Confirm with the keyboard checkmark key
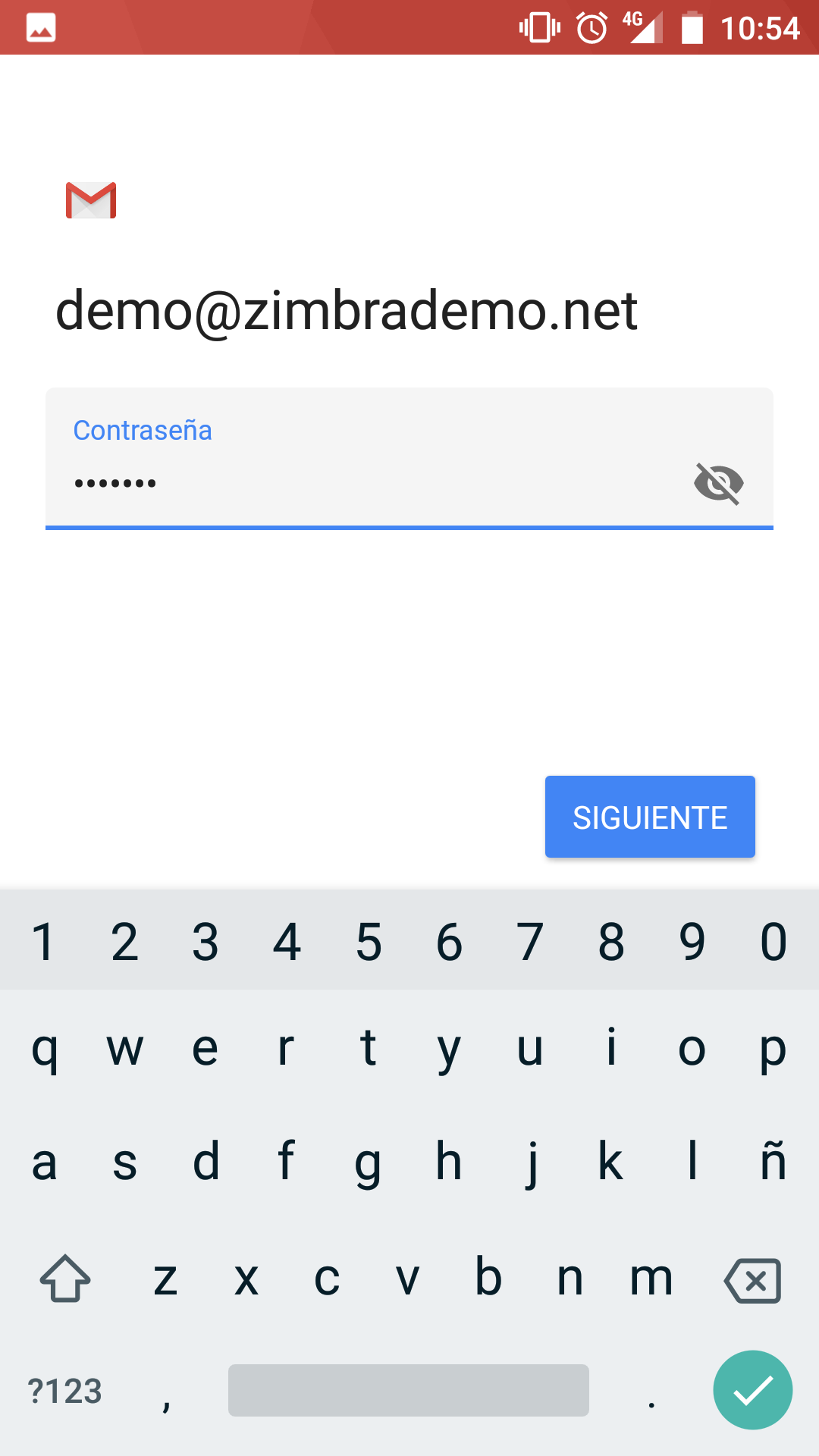Viewport: 819px width, 1456px height. click(752, 1390)
